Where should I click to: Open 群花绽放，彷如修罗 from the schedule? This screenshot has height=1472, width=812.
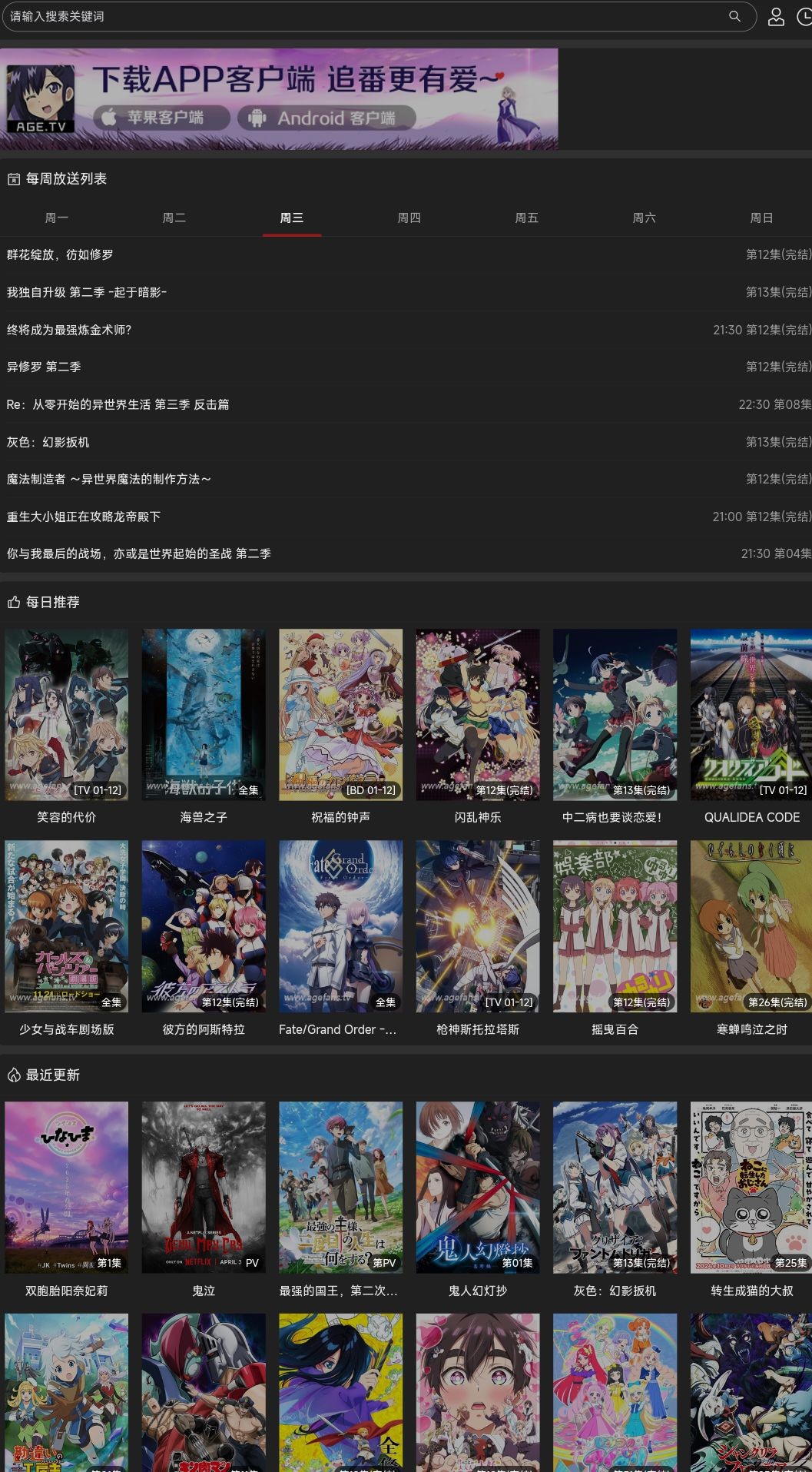coord(60,254)
